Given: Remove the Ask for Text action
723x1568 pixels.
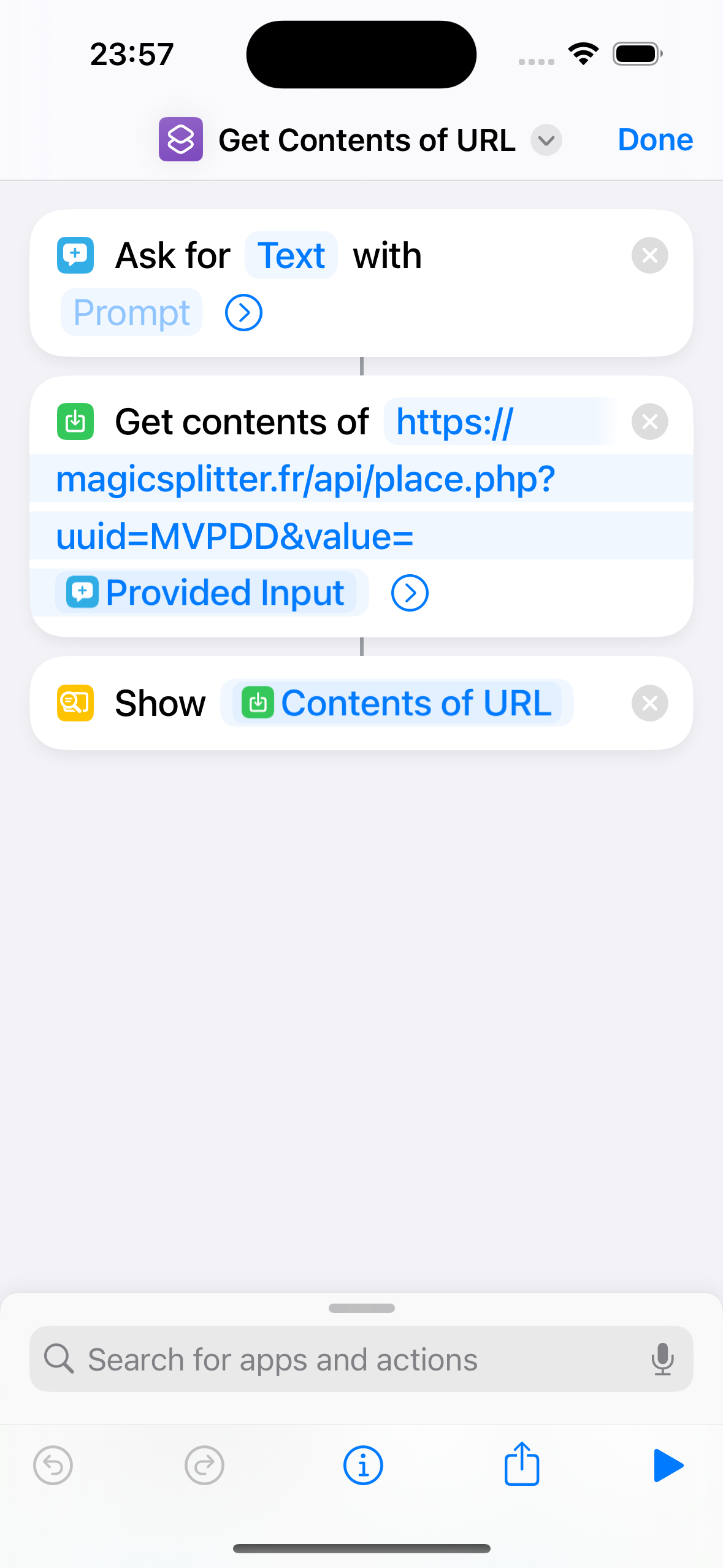Looking at the screenshot, I should click(649, 255).
